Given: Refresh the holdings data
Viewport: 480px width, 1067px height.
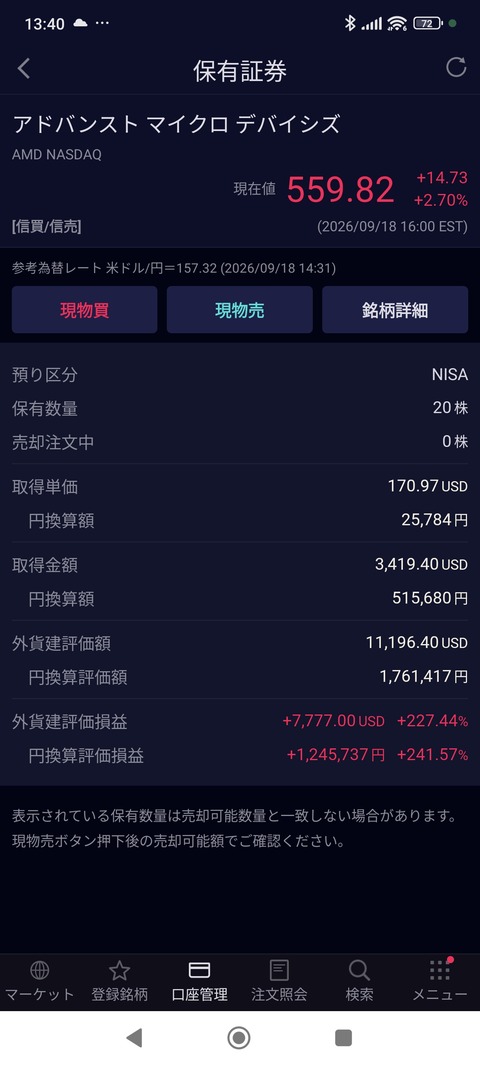Looking at the screenshot, I should click(455, 67).
